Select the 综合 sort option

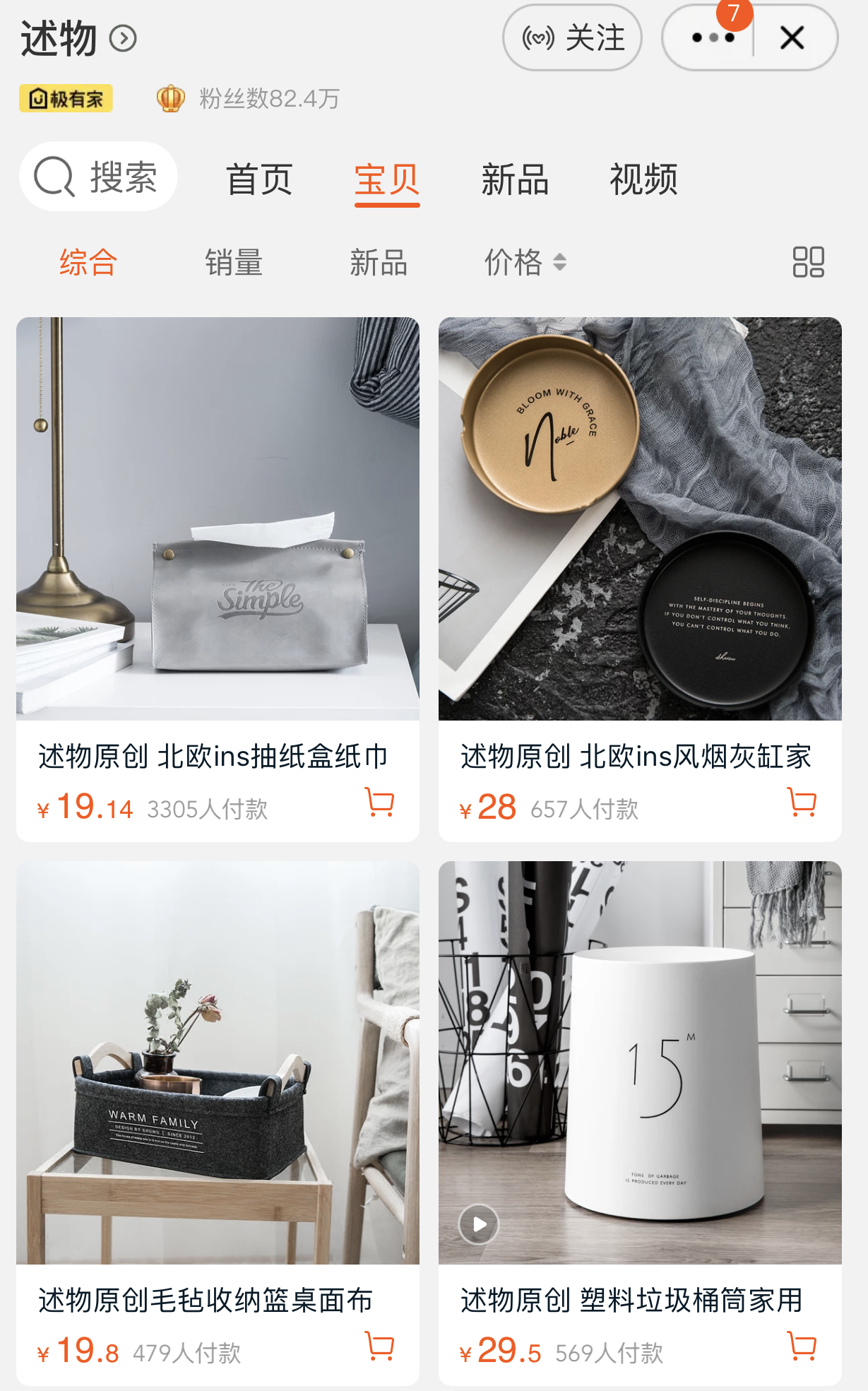point(88,263)
